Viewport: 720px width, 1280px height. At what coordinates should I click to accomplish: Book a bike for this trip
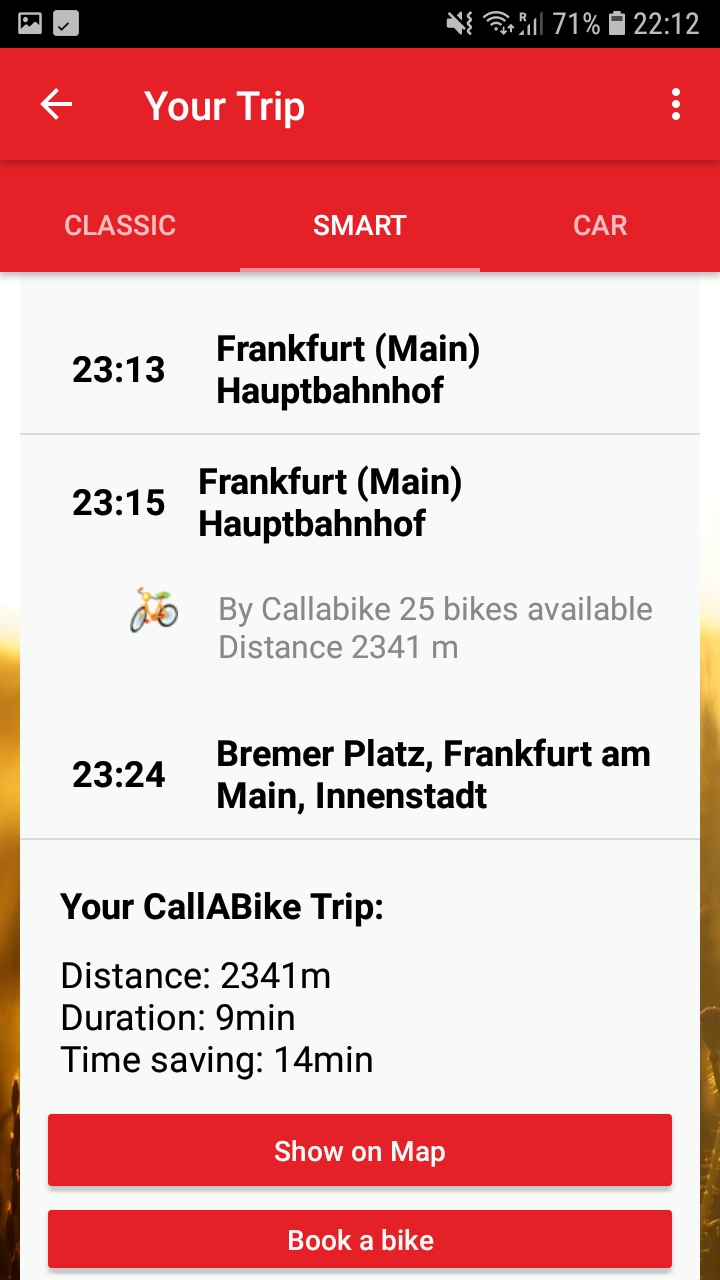pyautogui.click(x=360, y=1240)
